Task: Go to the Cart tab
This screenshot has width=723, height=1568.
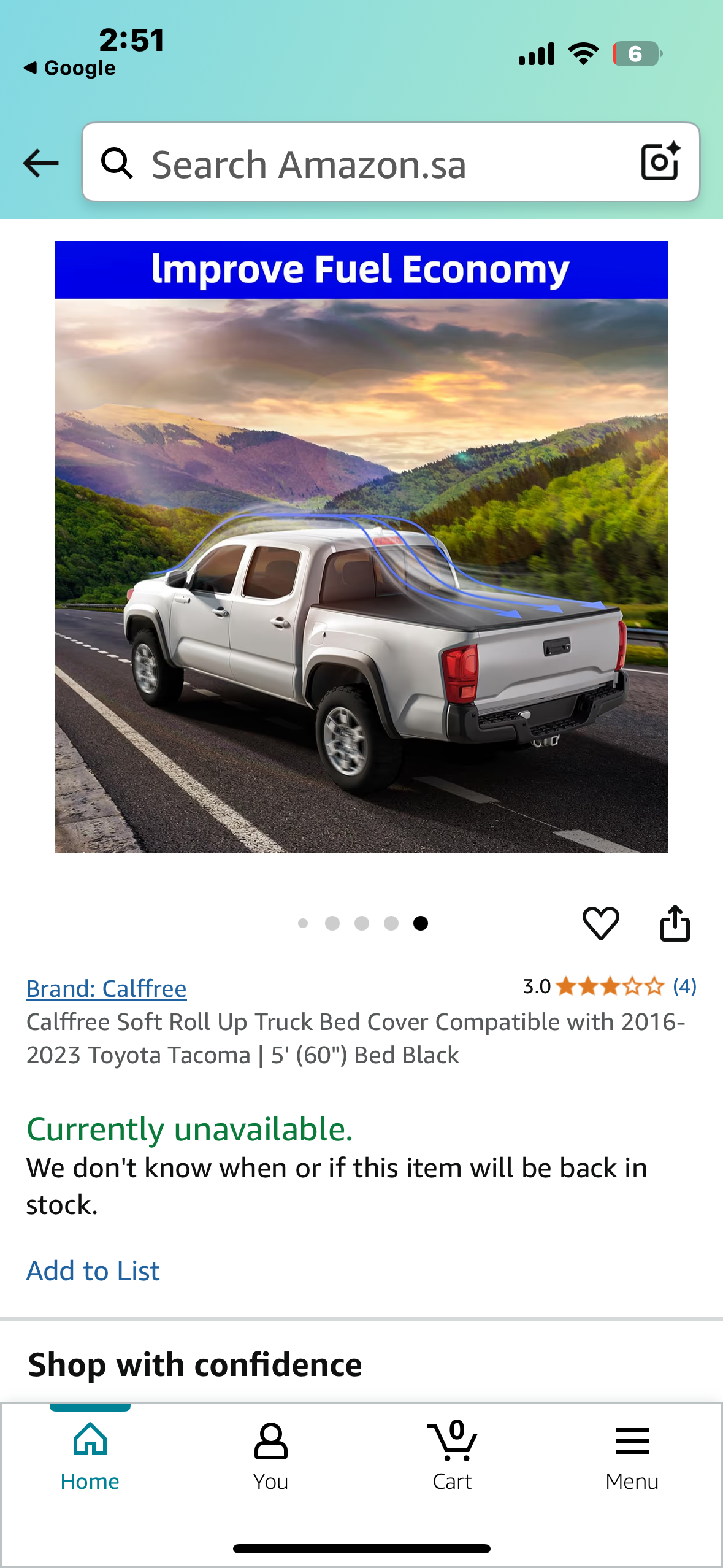Action: (x=452, y=1458)
